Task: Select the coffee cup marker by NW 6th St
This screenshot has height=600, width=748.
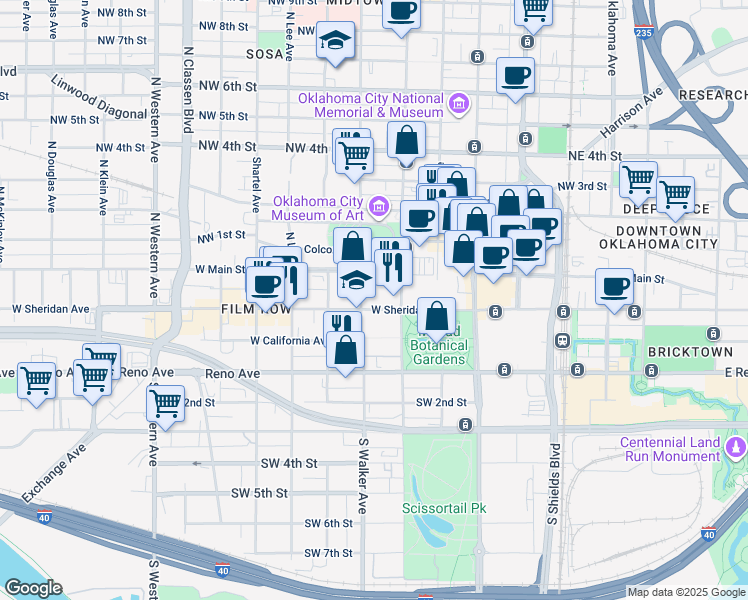Action: tap(515, 77)
